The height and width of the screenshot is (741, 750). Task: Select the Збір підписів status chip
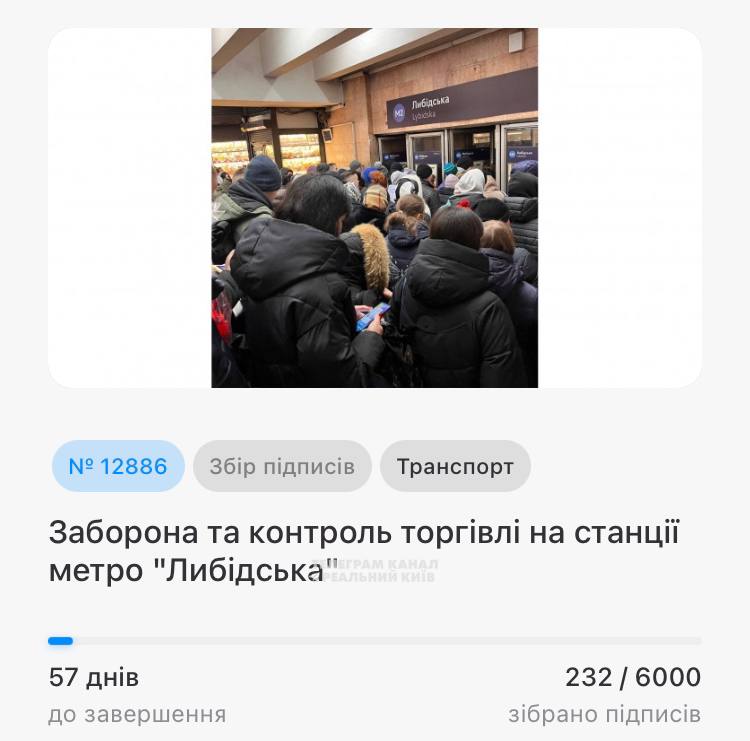(282, 466)
